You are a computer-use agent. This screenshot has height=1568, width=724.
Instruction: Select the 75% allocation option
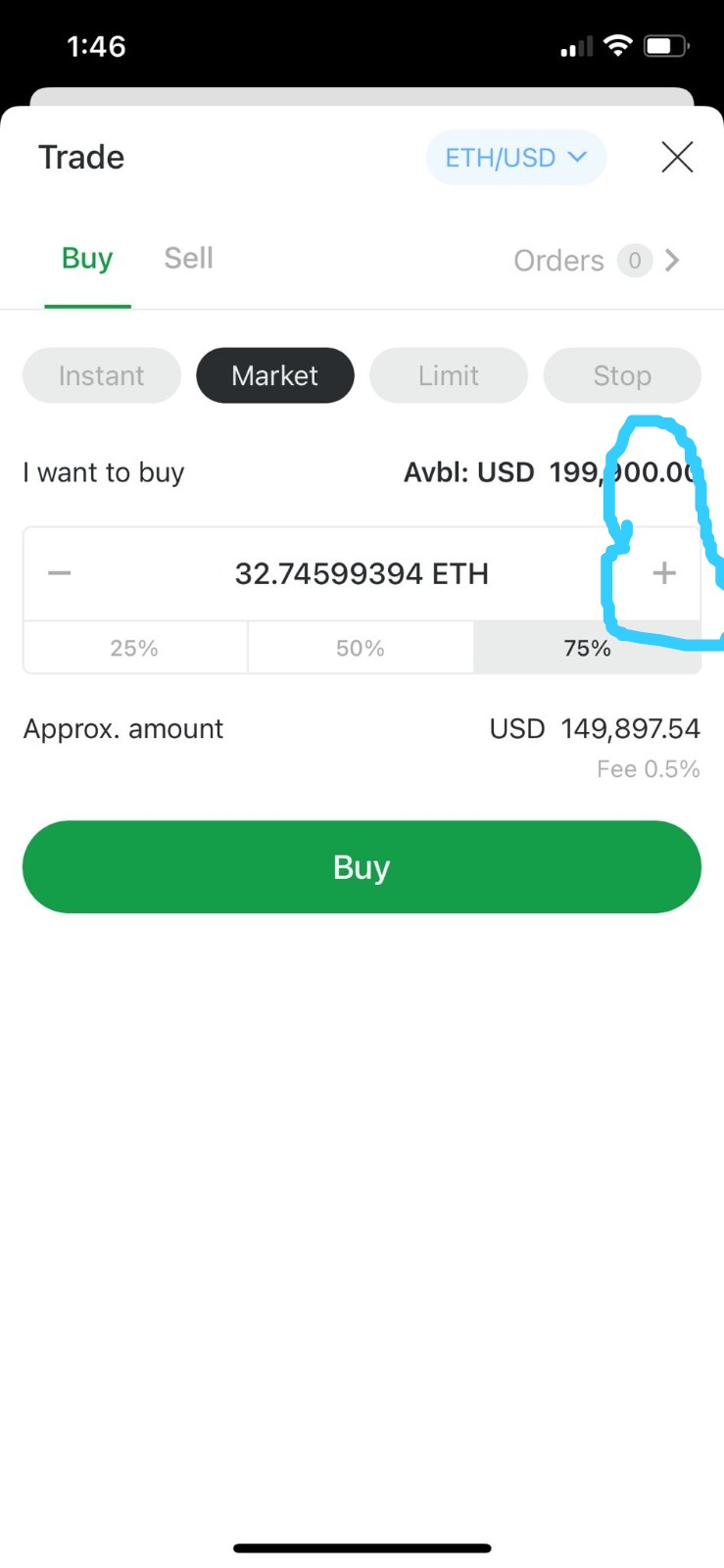pos(587,647)
